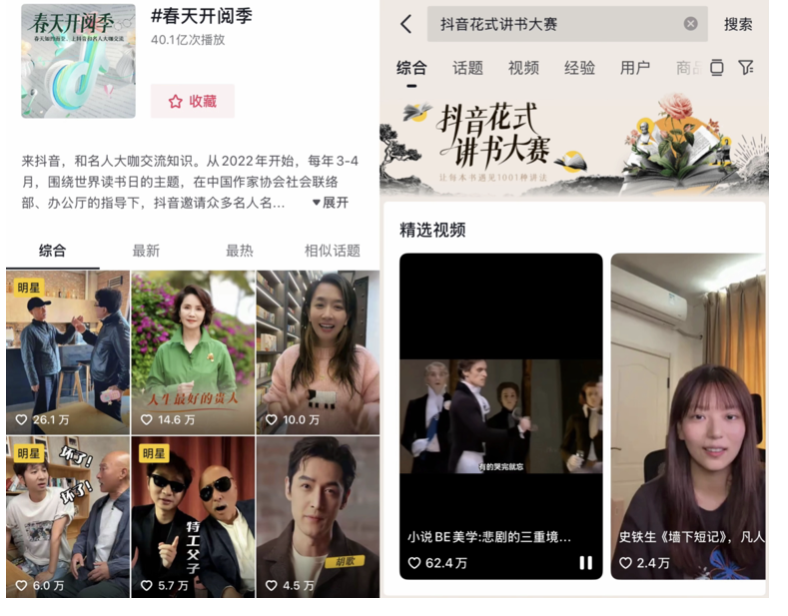Image resolution: width=788 pixels, height=616 pixels.
Task: Switch to the 视频 tab
Action: coord(523,68)
